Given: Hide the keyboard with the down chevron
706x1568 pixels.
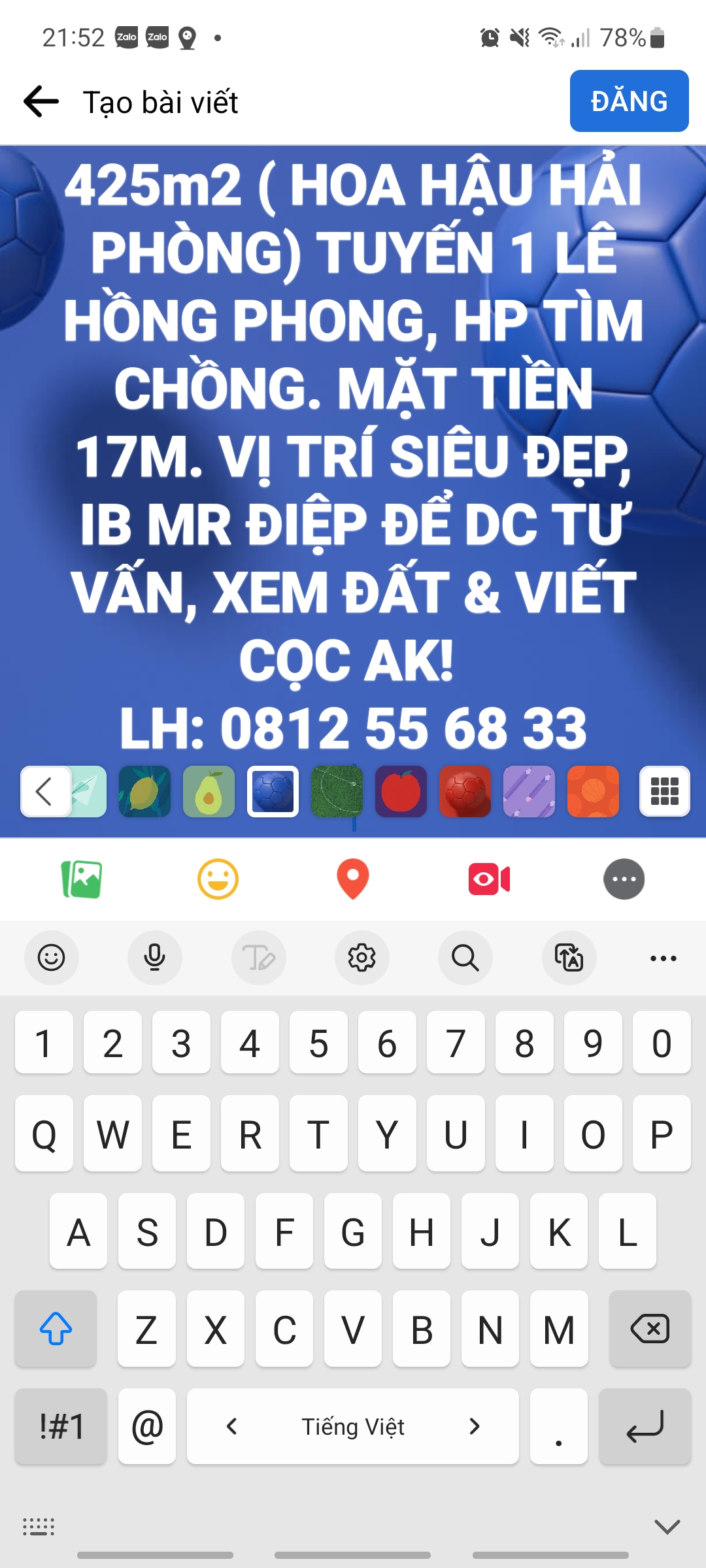Looking at the screenshot, I should 667,1527.
